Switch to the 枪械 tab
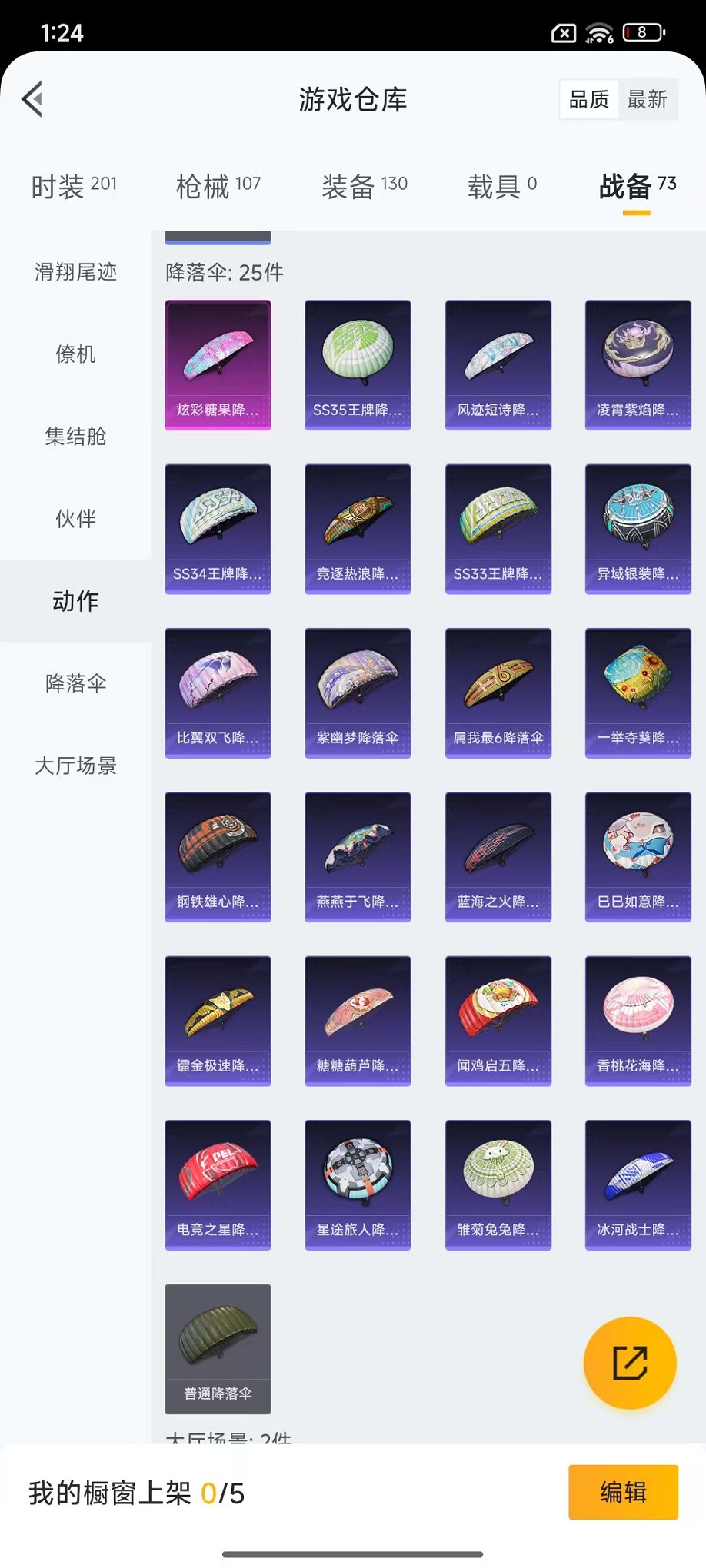706x1568 pixels. pos(218,185)
